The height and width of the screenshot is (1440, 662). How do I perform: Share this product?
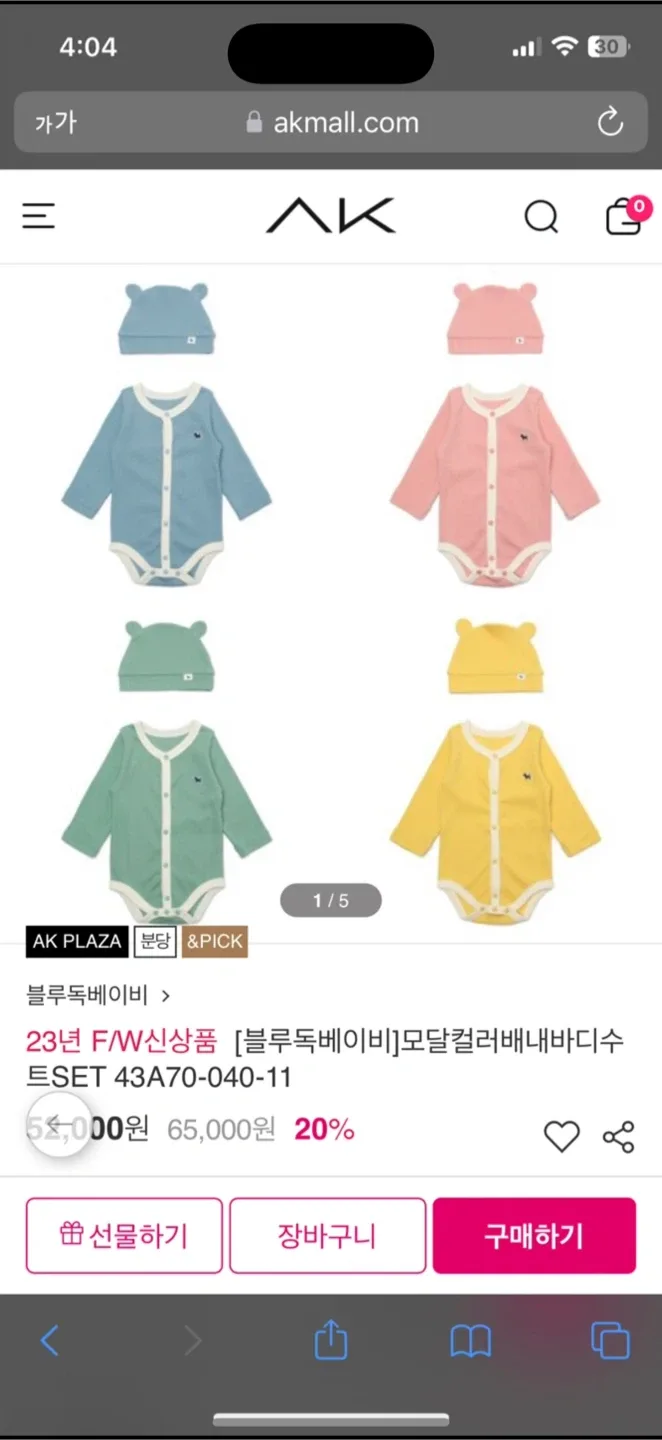(619, 1137)
